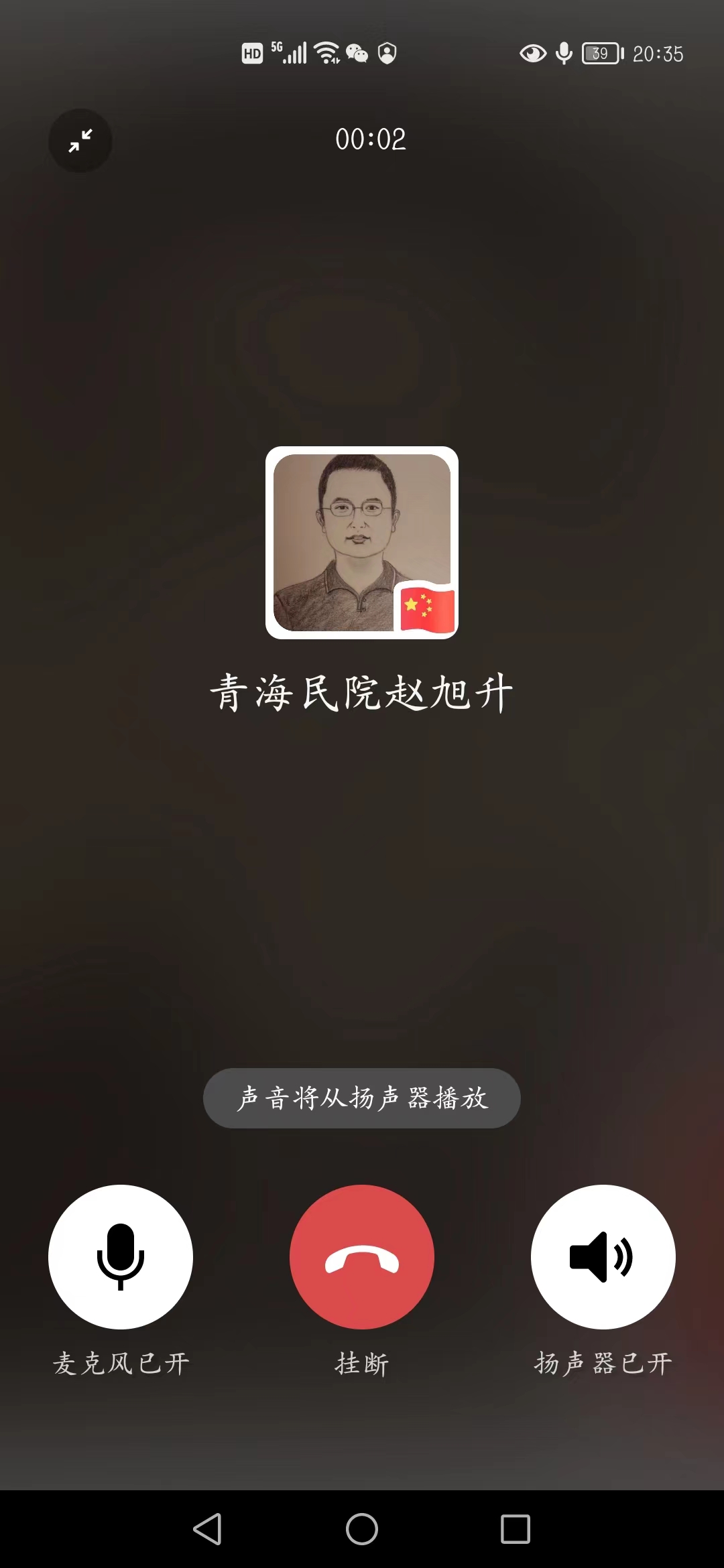
Task: Minimize the call window
Action: point(80,141)
